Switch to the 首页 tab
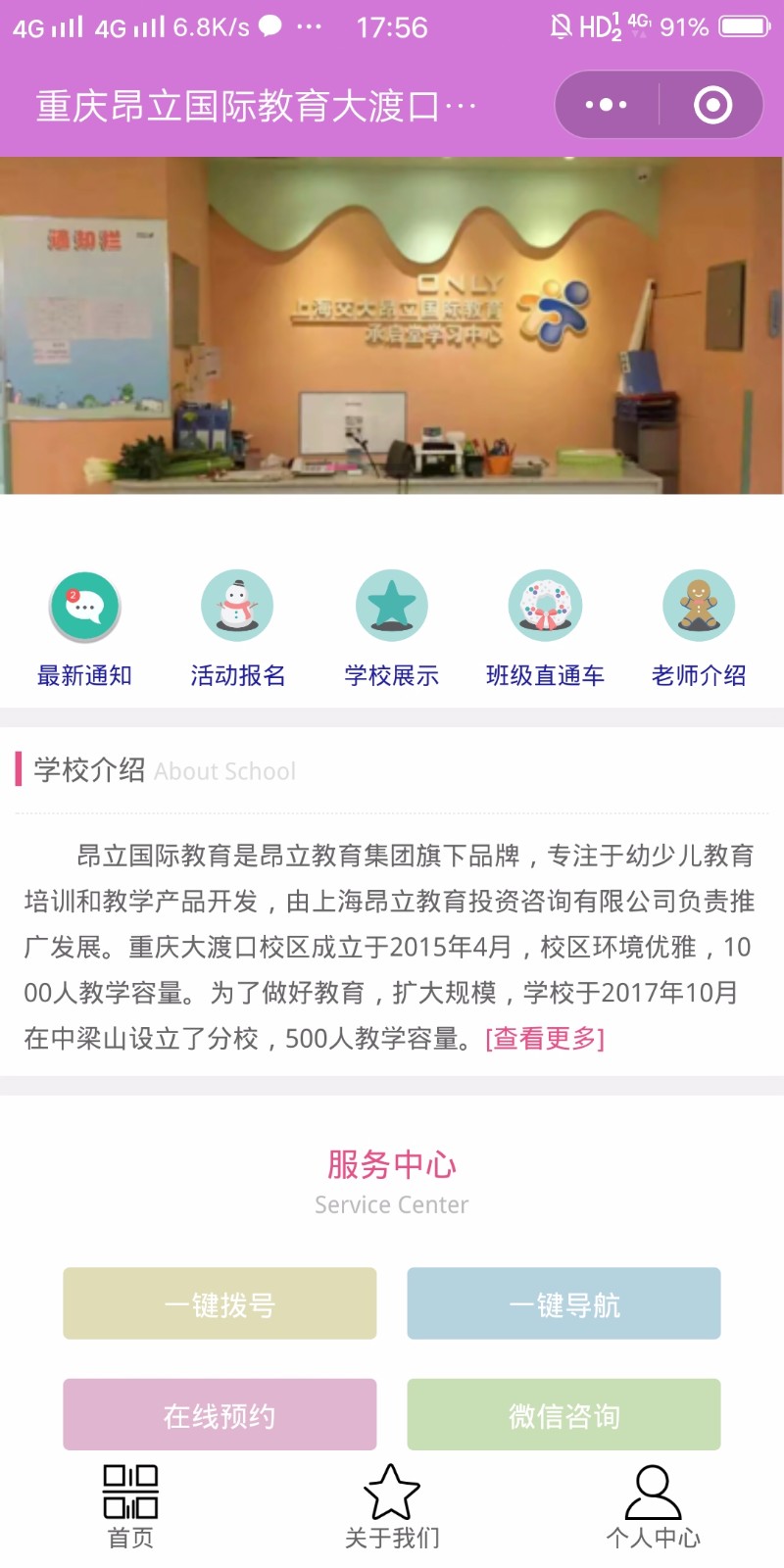Image resolution: width=784 pixels, height=1568 pixels. (x=130, y=1506)
